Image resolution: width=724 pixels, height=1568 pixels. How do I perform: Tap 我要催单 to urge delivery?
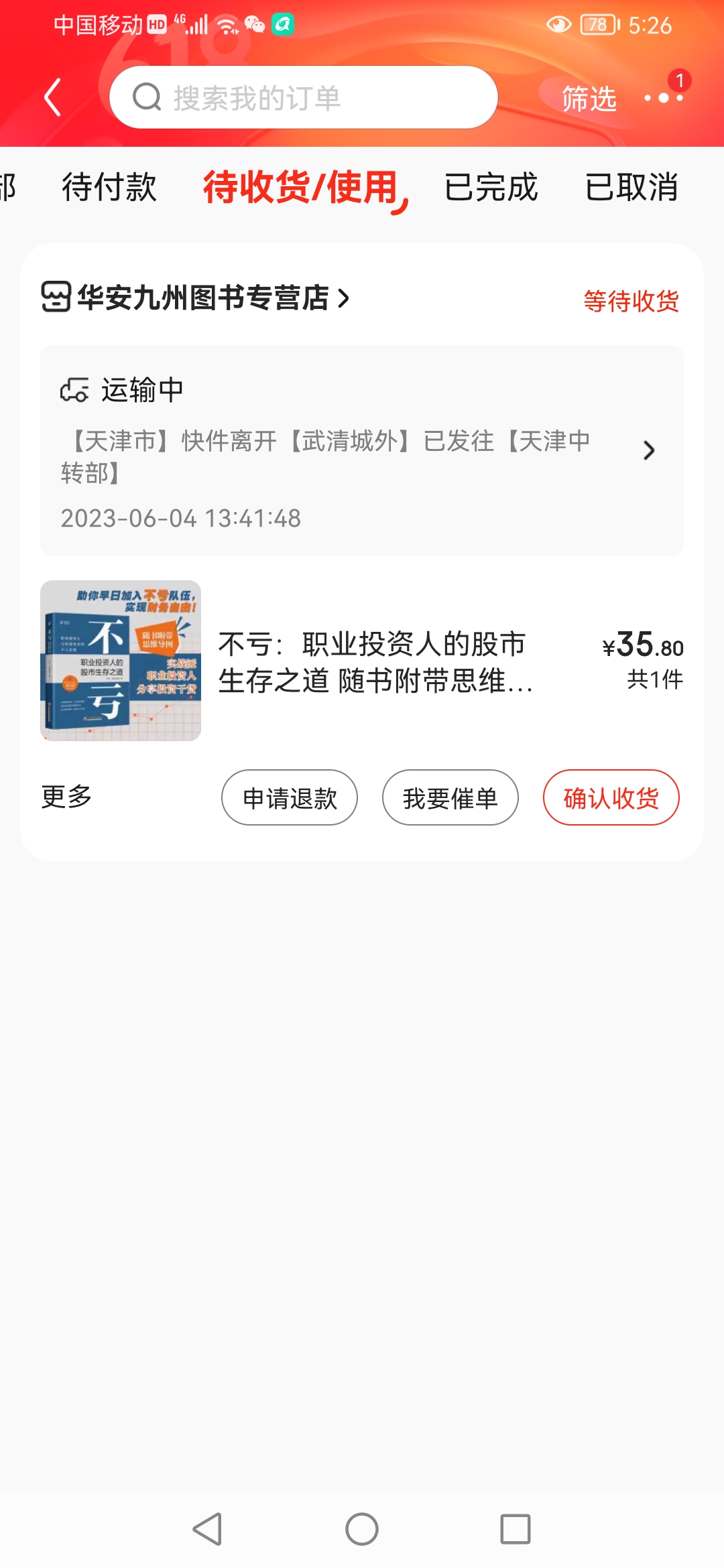tap(450, 798)
